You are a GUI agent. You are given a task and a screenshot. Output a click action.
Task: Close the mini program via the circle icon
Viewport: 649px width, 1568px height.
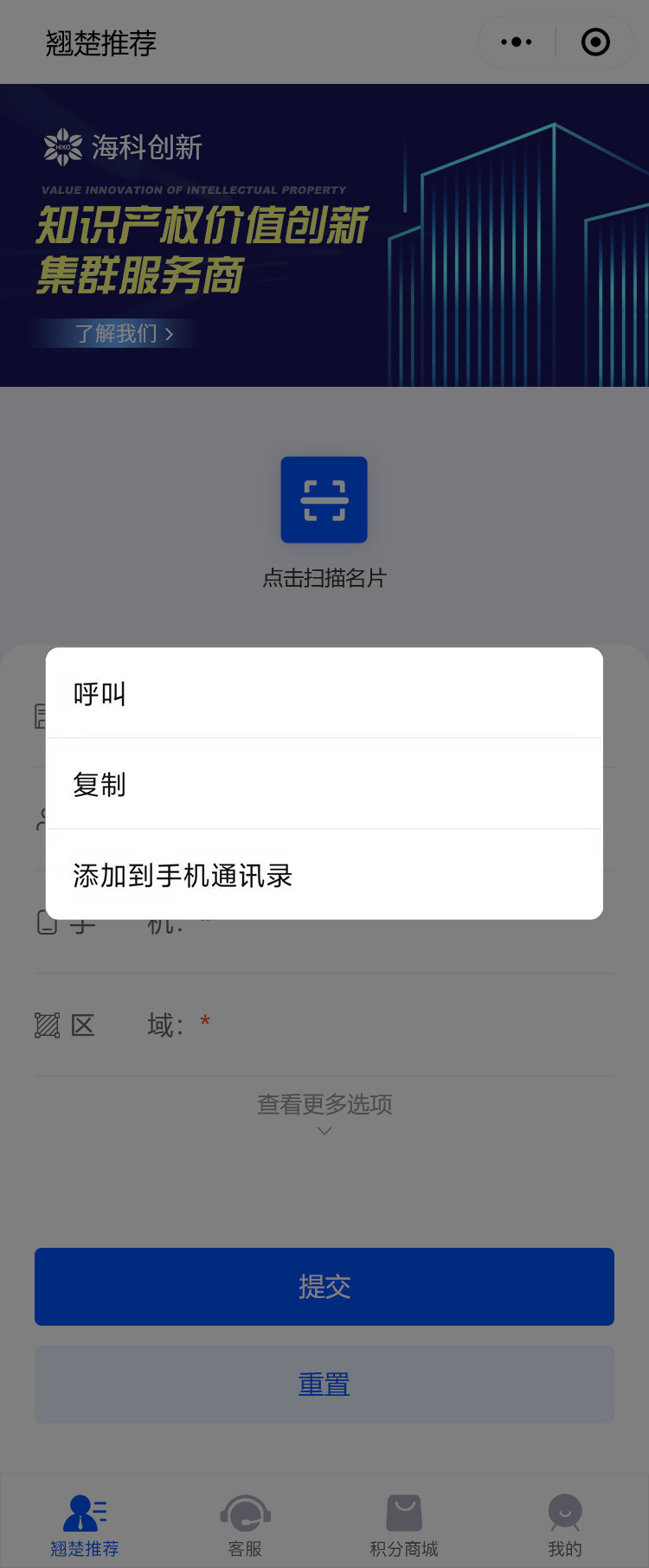tap(595, 42)
